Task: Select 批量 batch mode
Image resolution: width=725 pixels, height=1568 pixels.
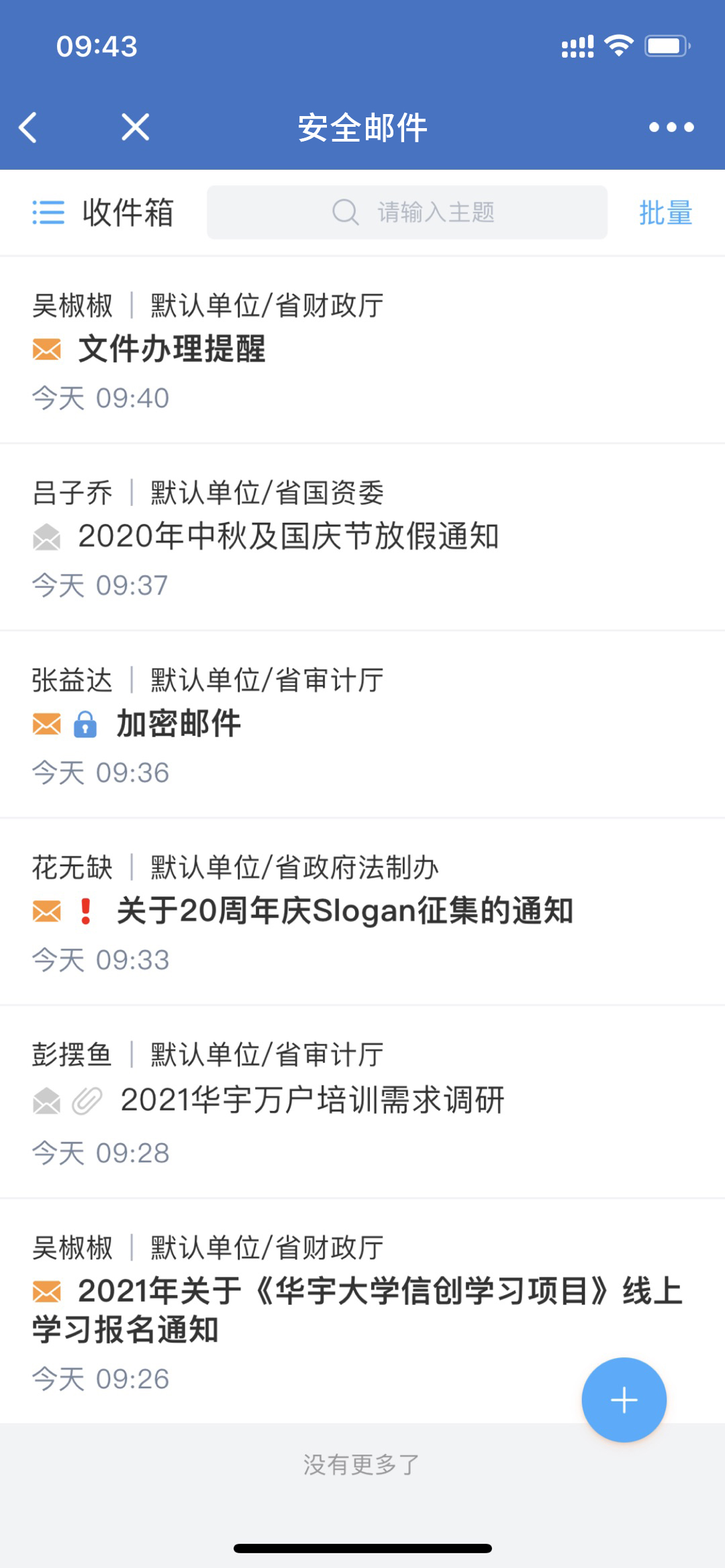Action: coord(665,213)
